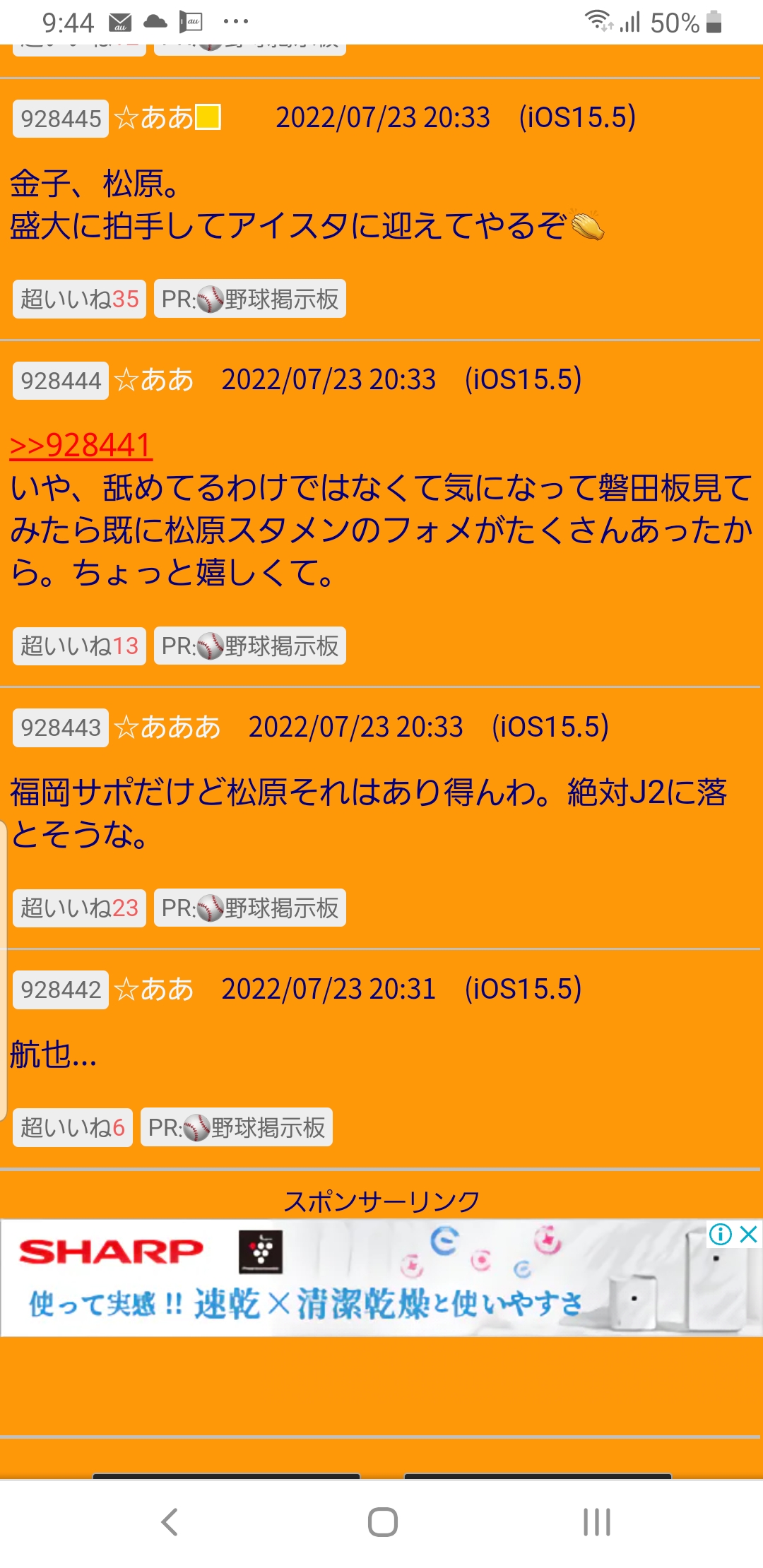Go back using system back button

pyautogui.click(x=169, y=1522)
